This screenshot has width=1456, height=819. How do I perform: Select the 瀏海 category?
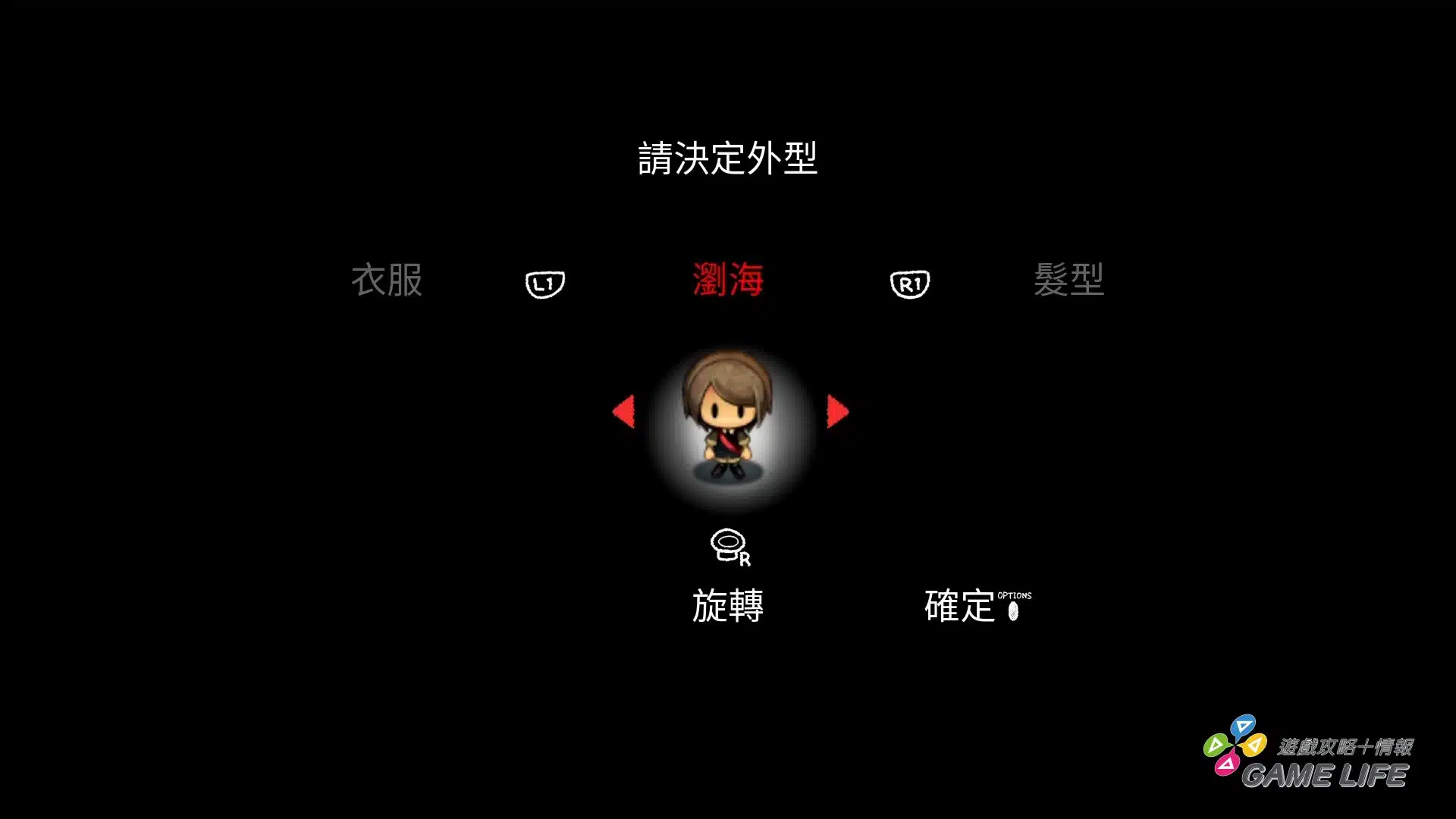pyautogui.click(x=728, y=280)
